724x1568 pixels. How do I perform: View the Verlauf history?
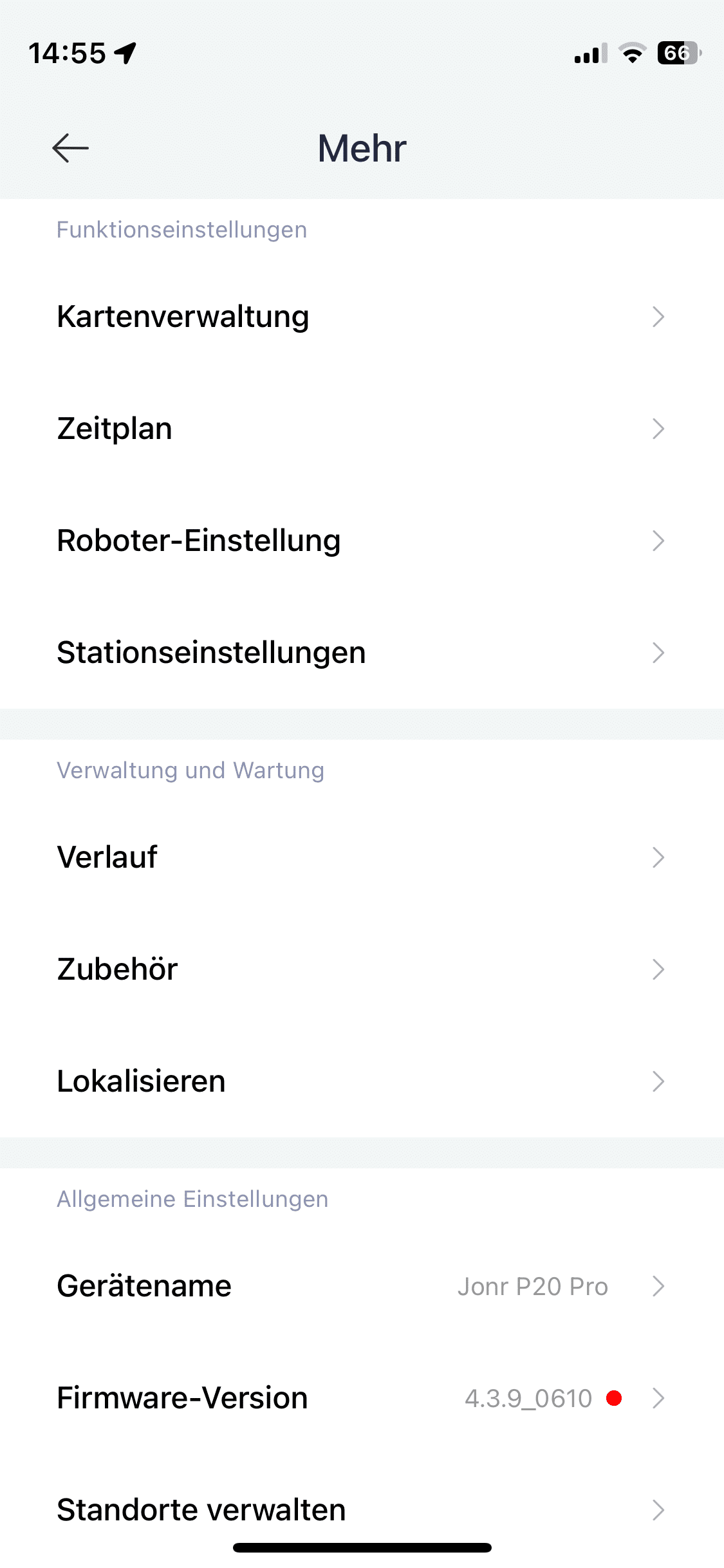362,857
